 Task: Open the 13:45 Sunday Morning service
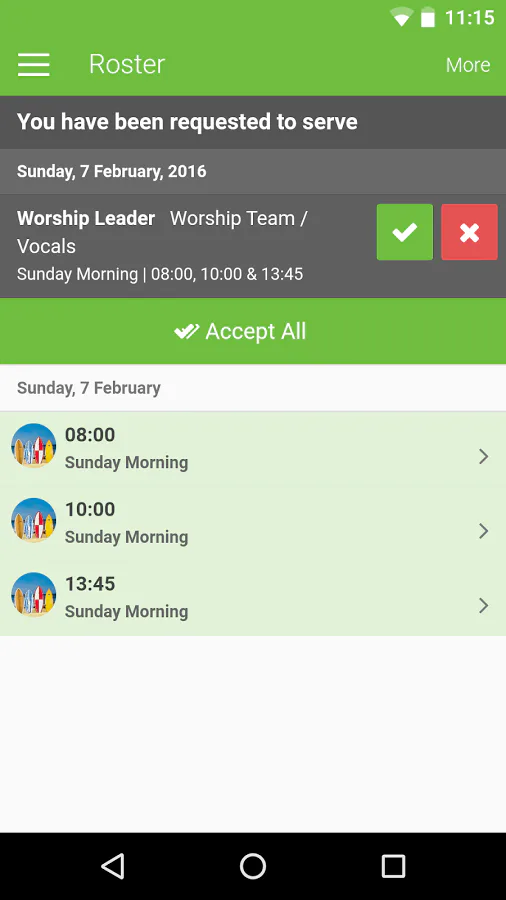tap(253, 598)
